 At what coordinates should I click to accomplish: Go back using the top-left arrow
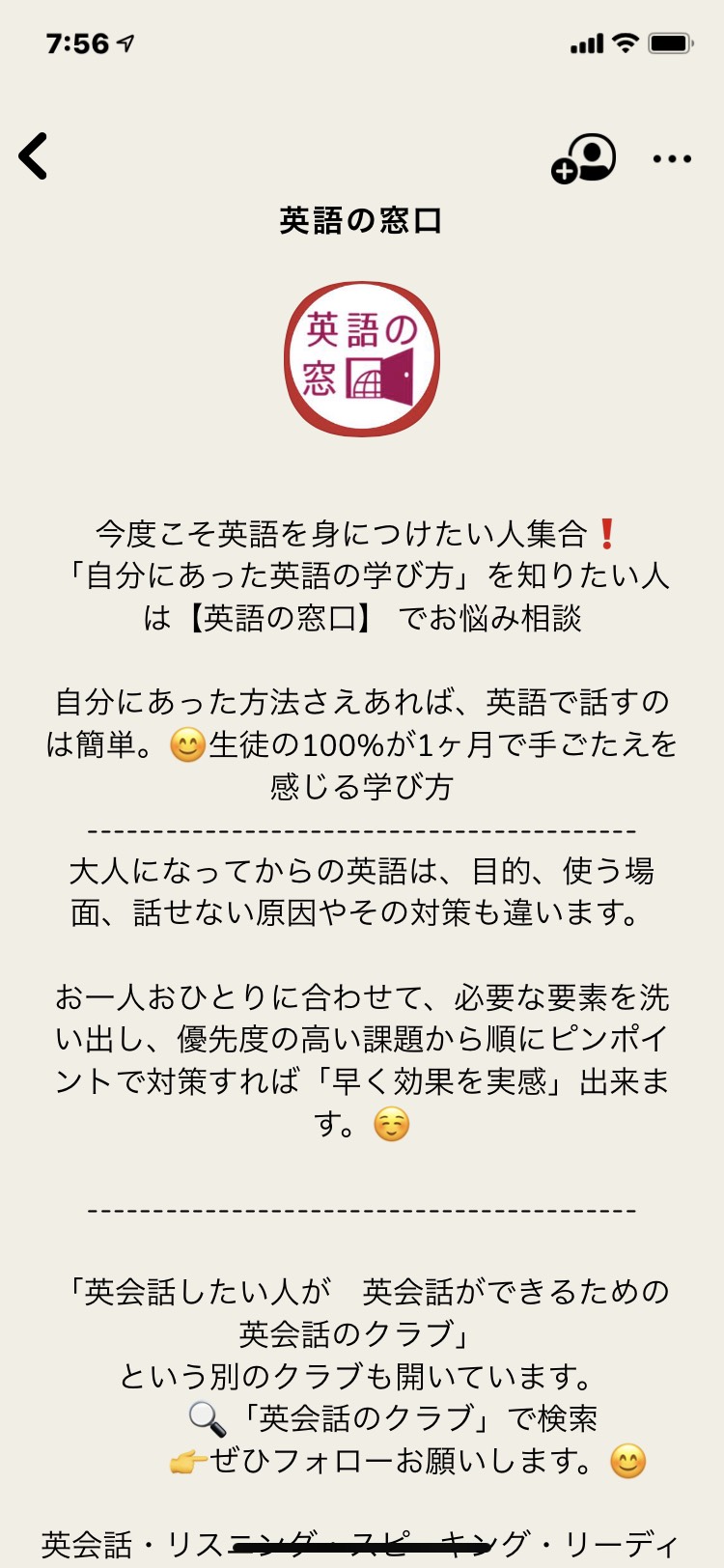pyautogui.click(x=34, y=156)
